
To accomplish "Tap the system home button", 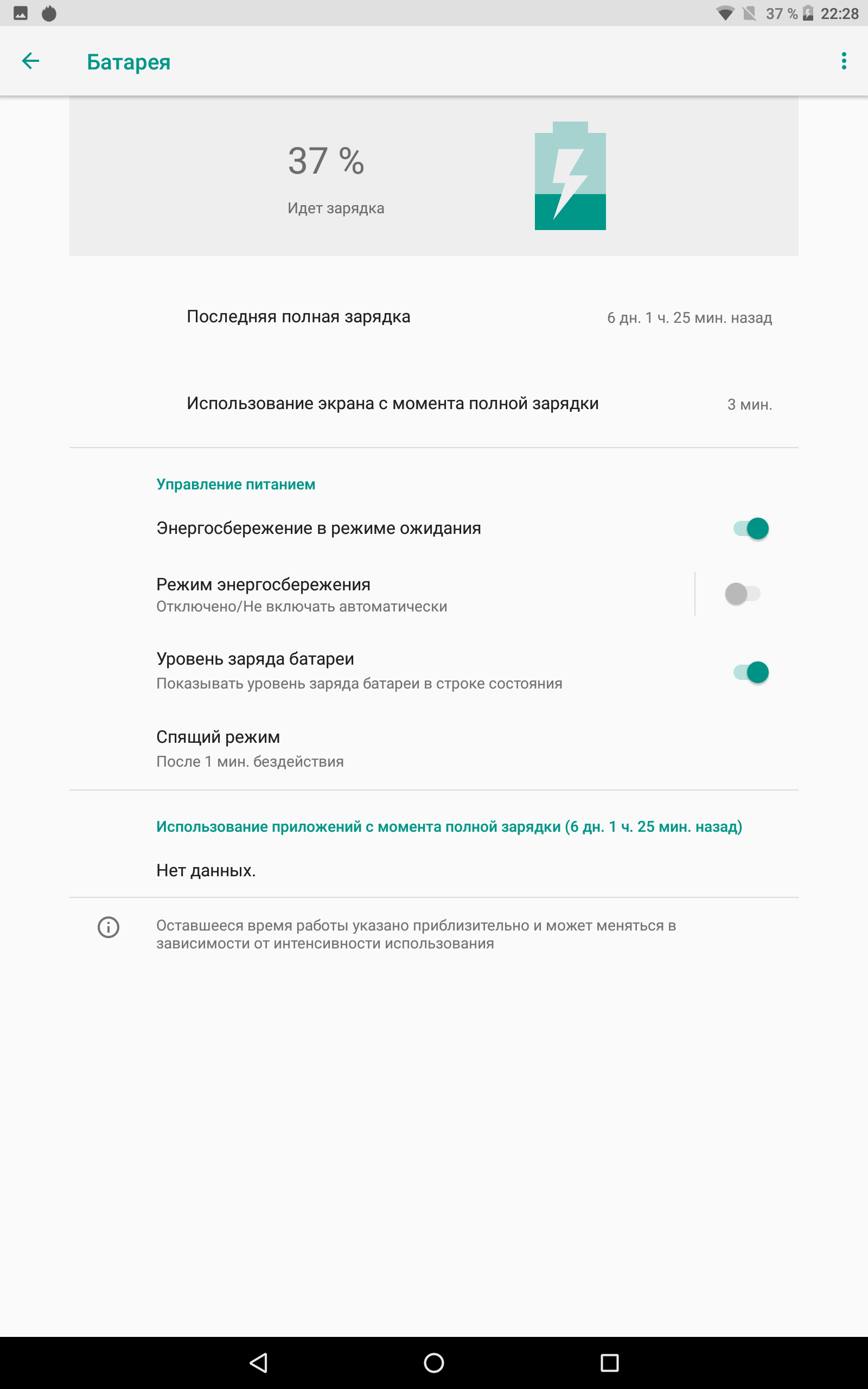I will (x=433, y=1362).
